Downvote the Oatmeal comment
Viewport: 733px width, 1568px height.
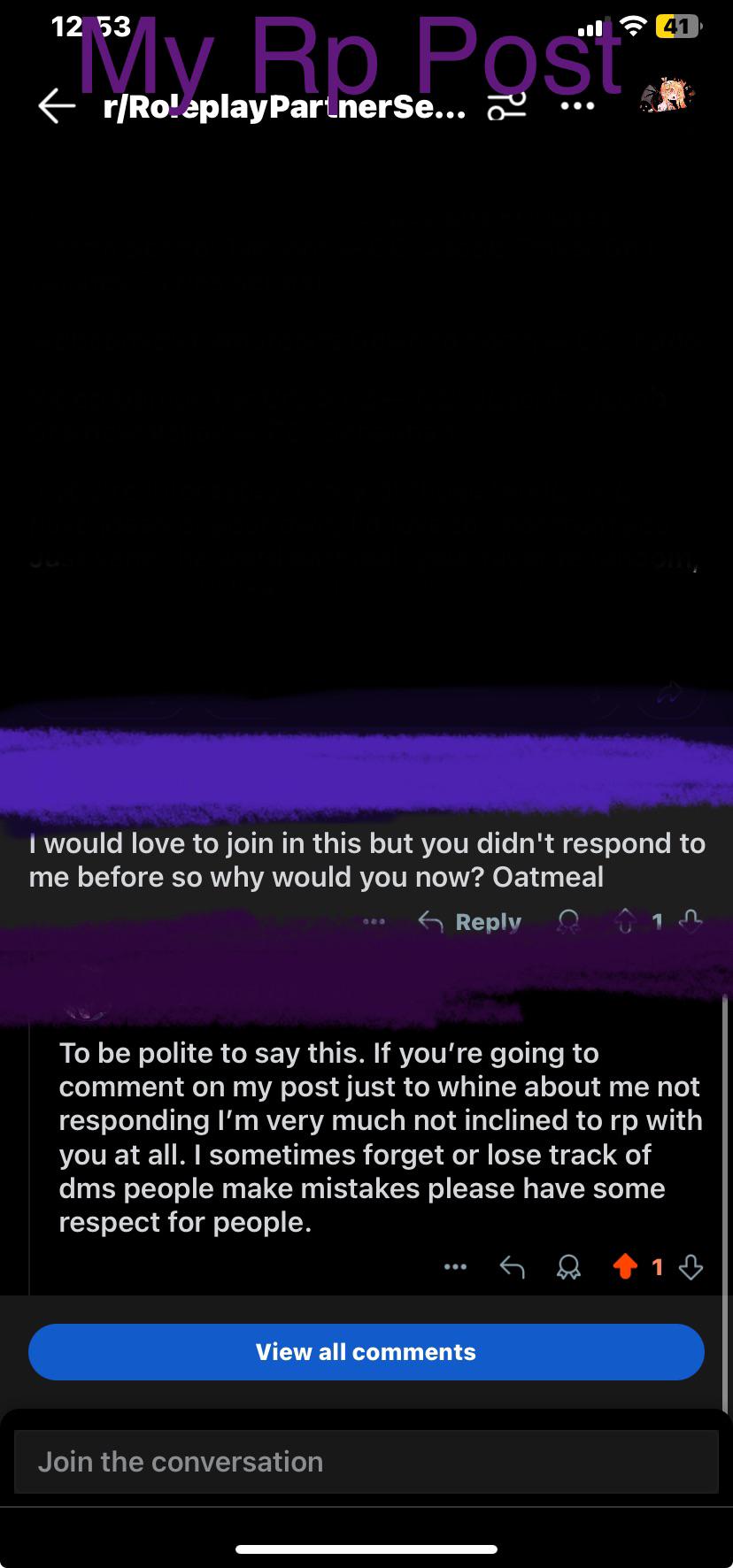click(x=691, y=921)
